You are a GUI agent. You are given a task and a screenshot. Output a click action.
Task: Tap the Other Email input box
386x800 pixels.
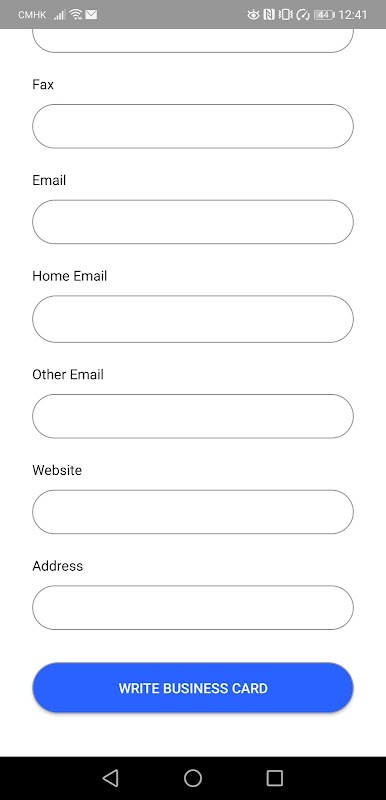click(193, 416)
